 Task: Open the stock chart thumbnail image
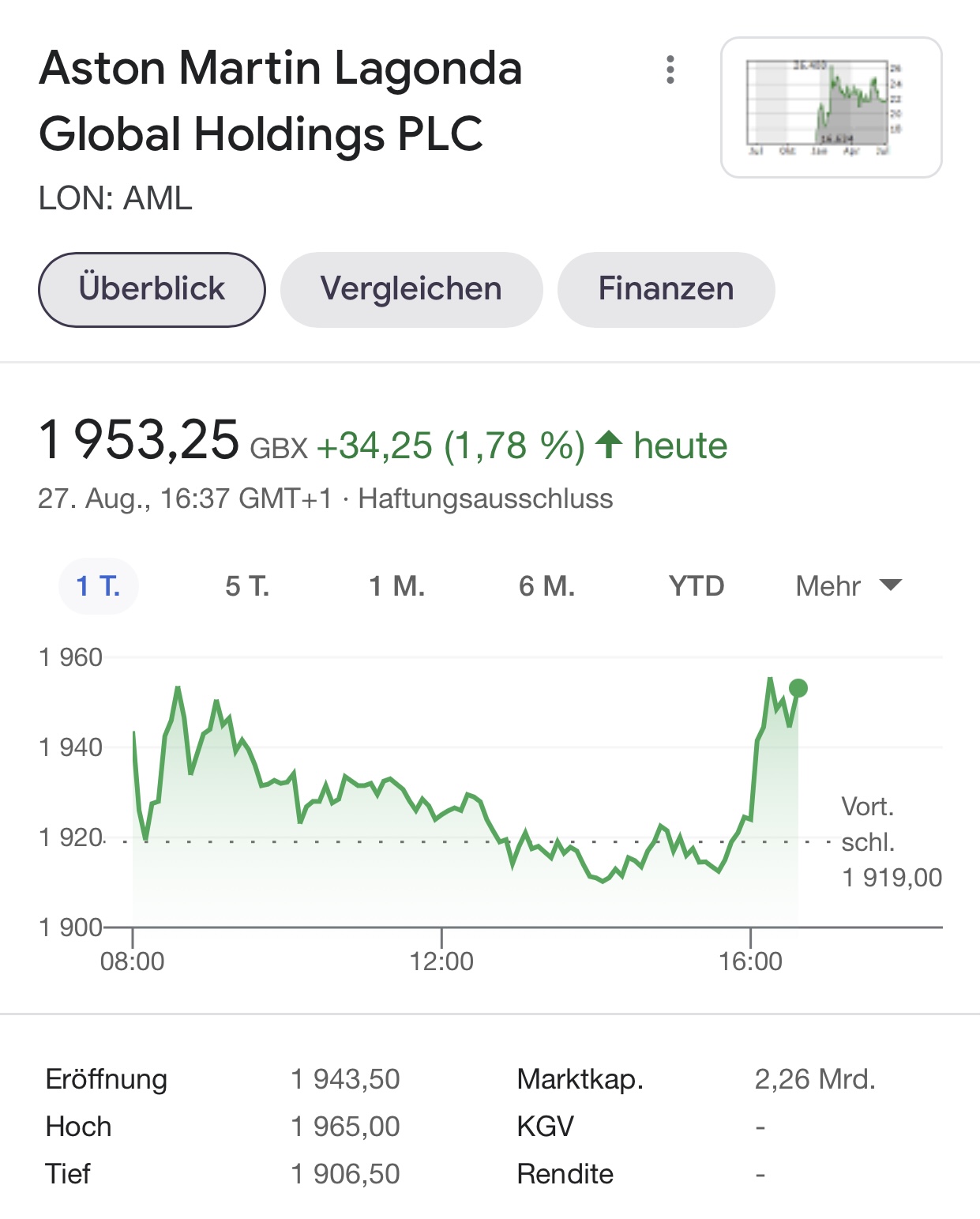(831, 107)
